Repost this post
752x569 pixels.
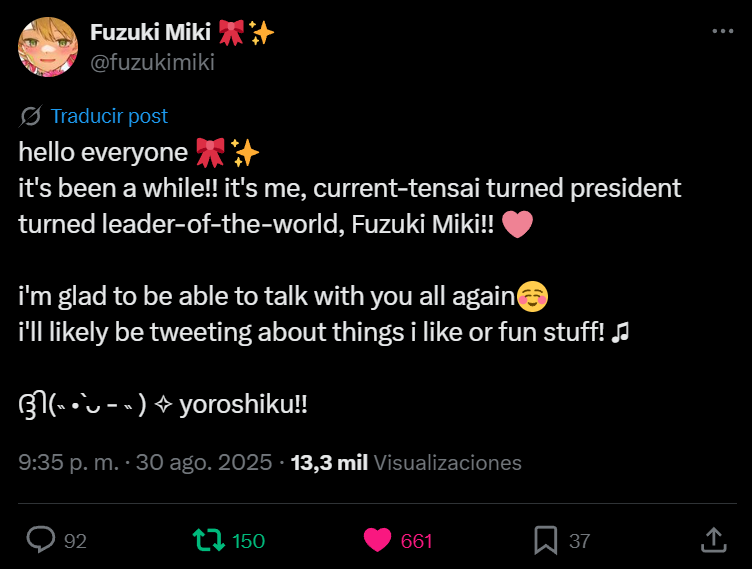tap(208, 541)
